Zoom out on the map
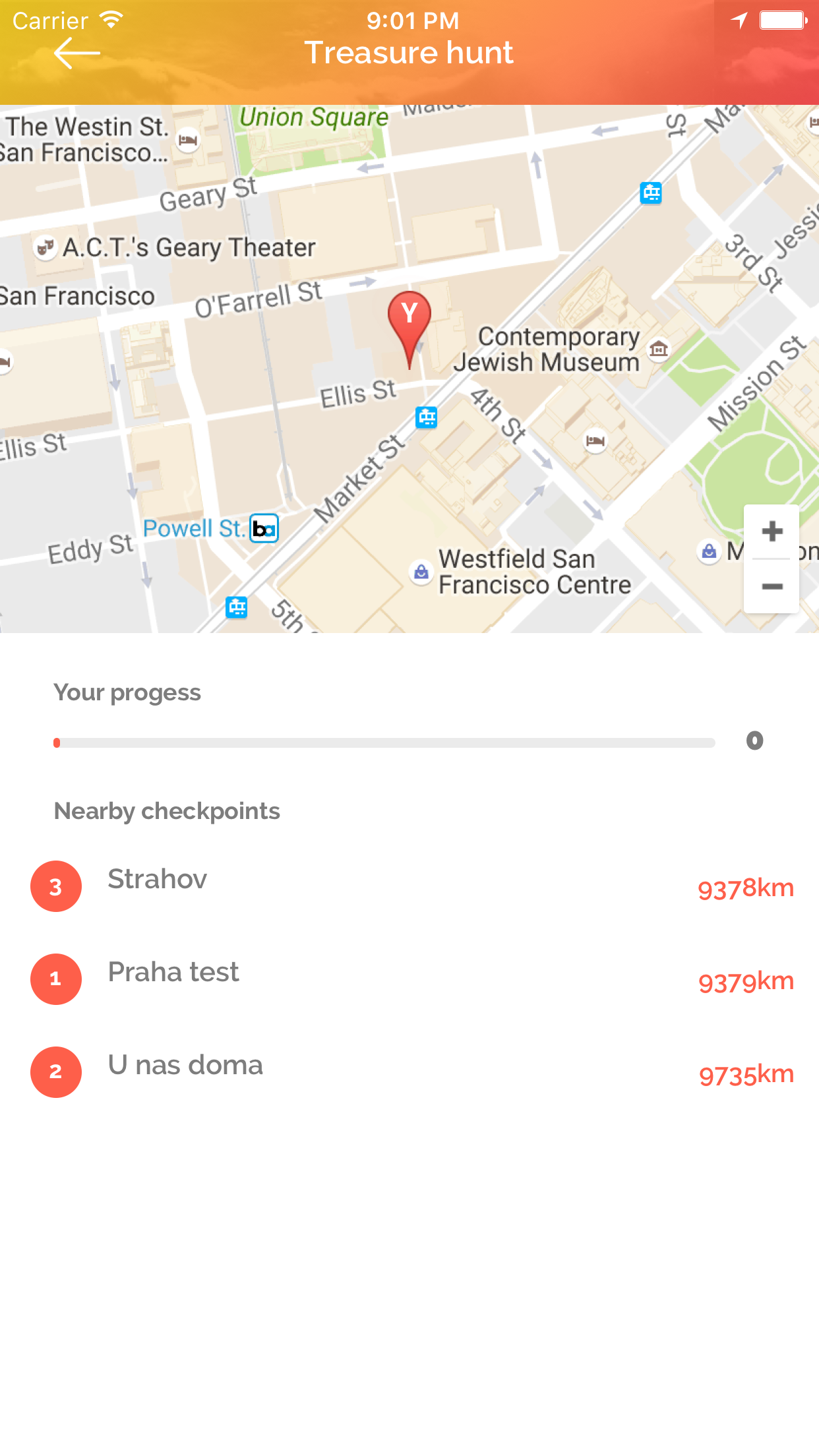Viewport: 819px width, 1456px height. [x=772, y=586]
